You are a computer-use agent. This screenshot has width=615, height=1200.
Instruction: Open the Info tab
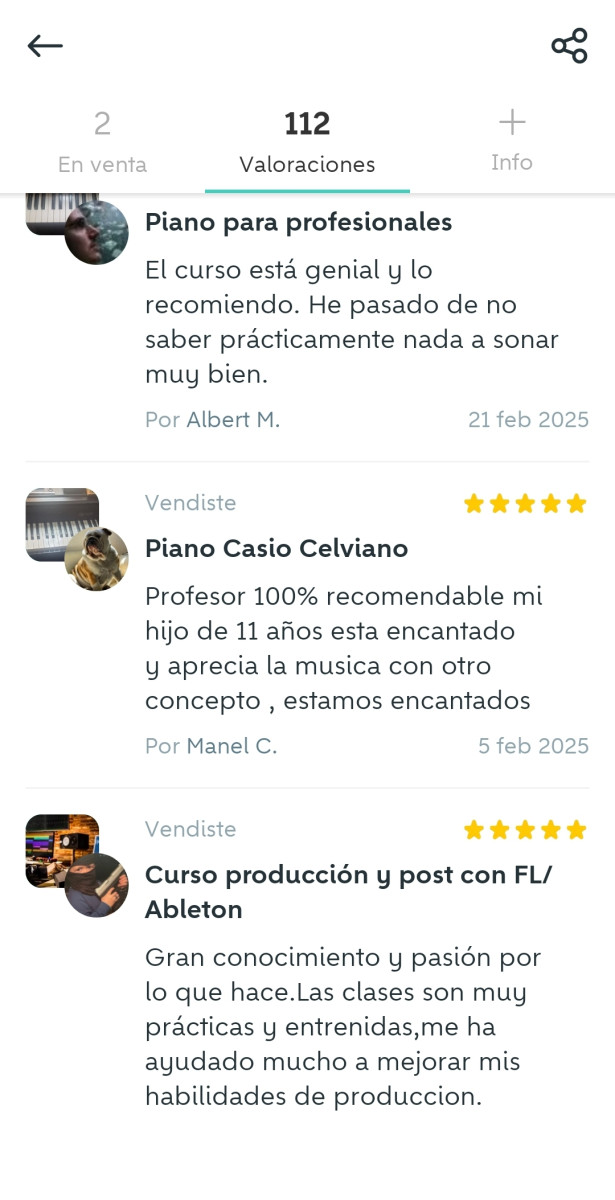coord(511,142)
